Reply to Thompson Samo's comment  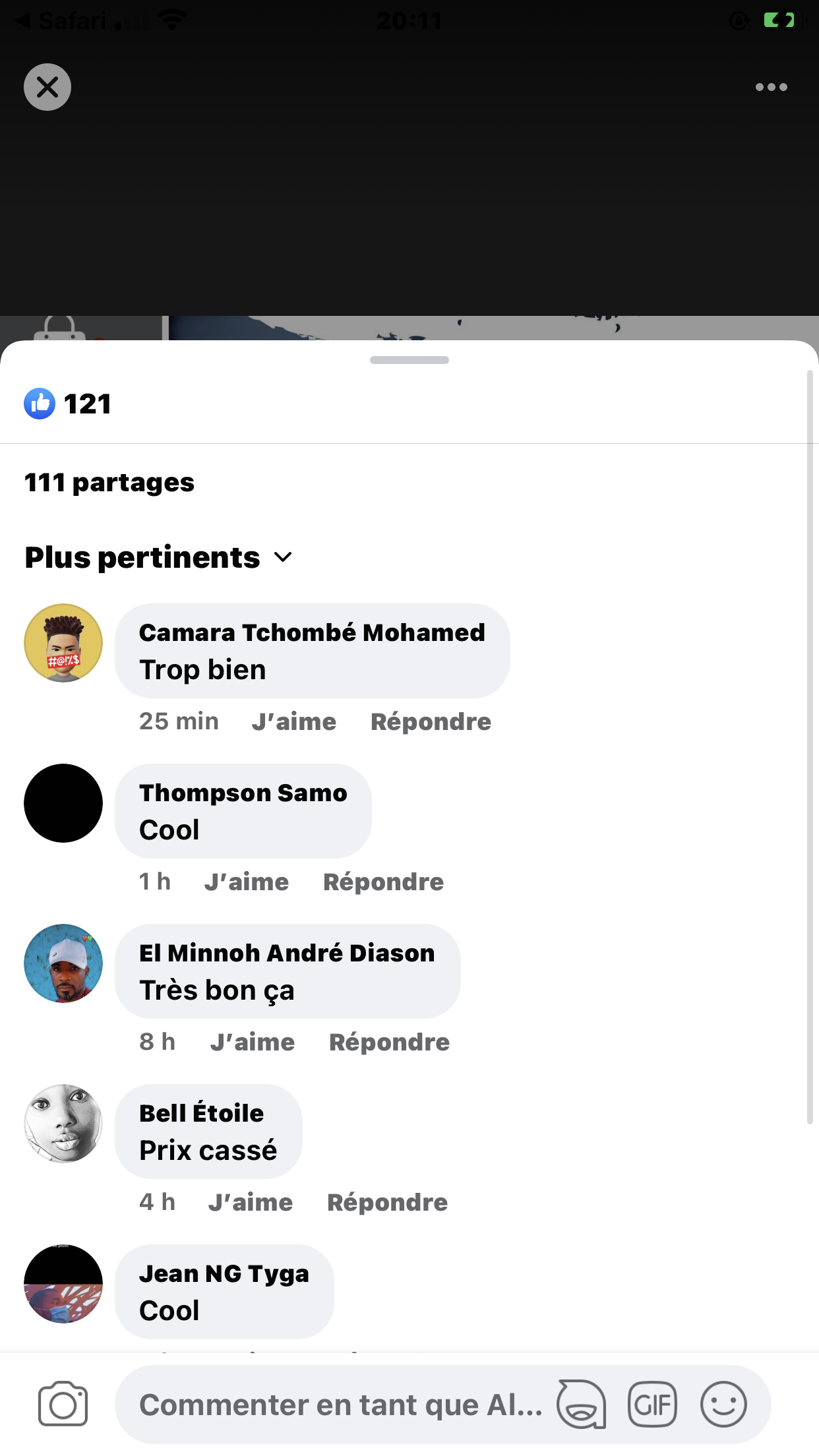[383, 882]
